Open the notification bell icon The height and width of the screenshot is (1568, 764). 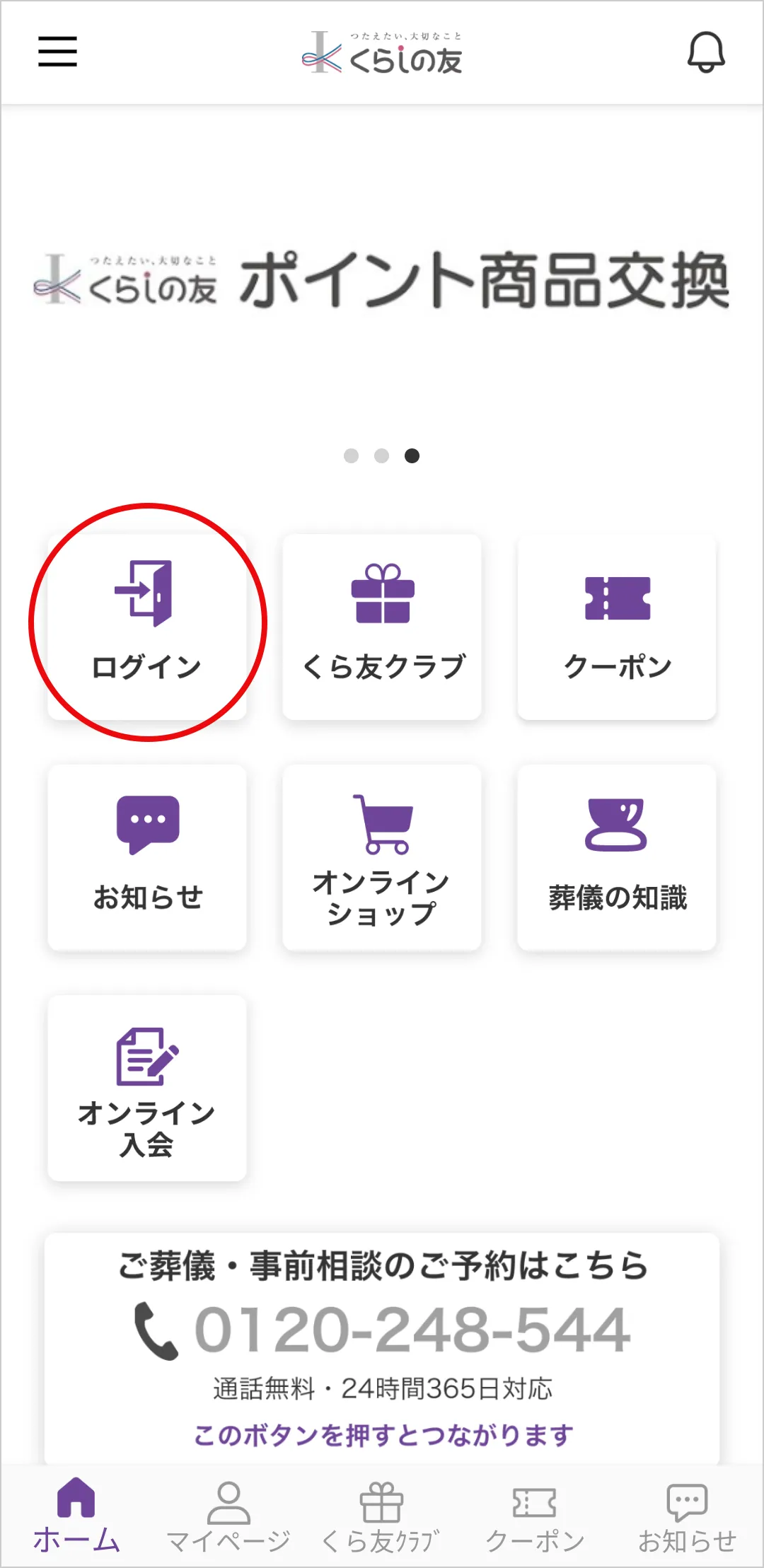[x=706, y=52]
